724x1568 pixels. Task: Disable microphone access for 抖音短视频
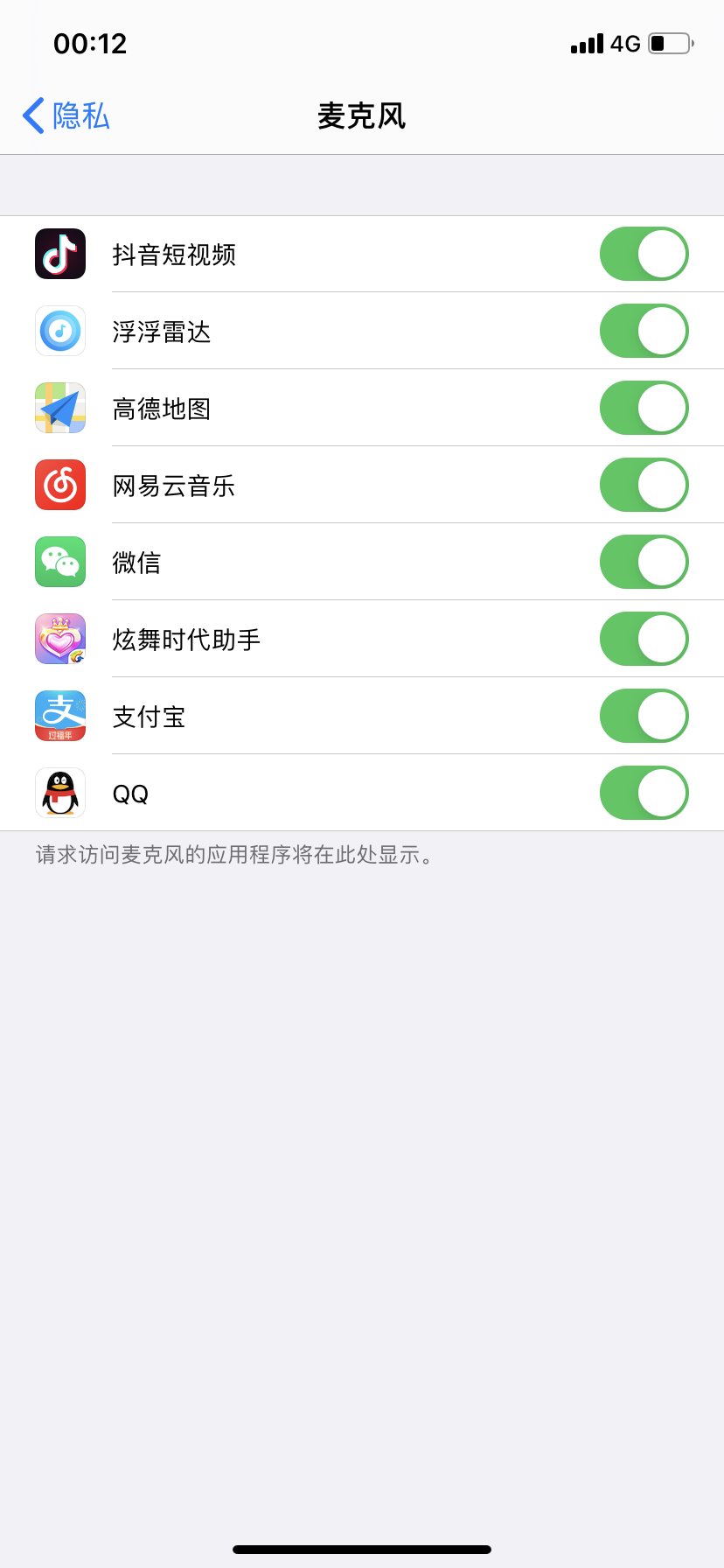point(644,255)
